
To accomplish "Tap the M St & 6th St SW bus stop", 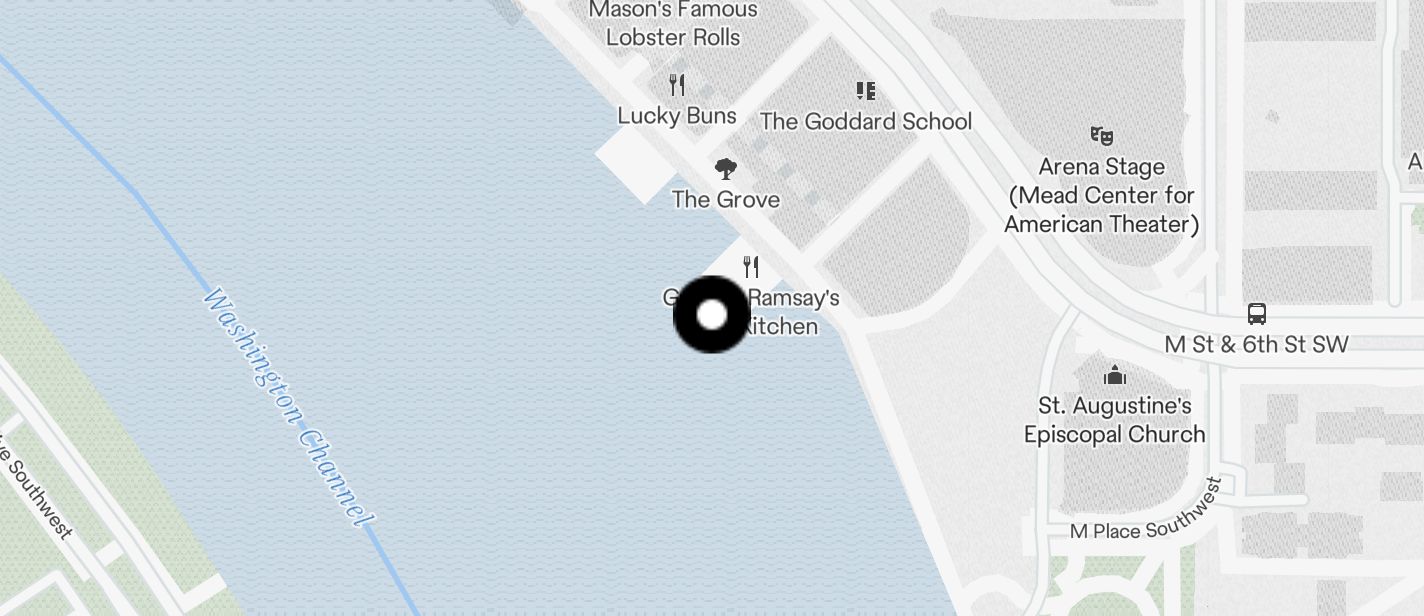I will click(x=1257, y=314).
